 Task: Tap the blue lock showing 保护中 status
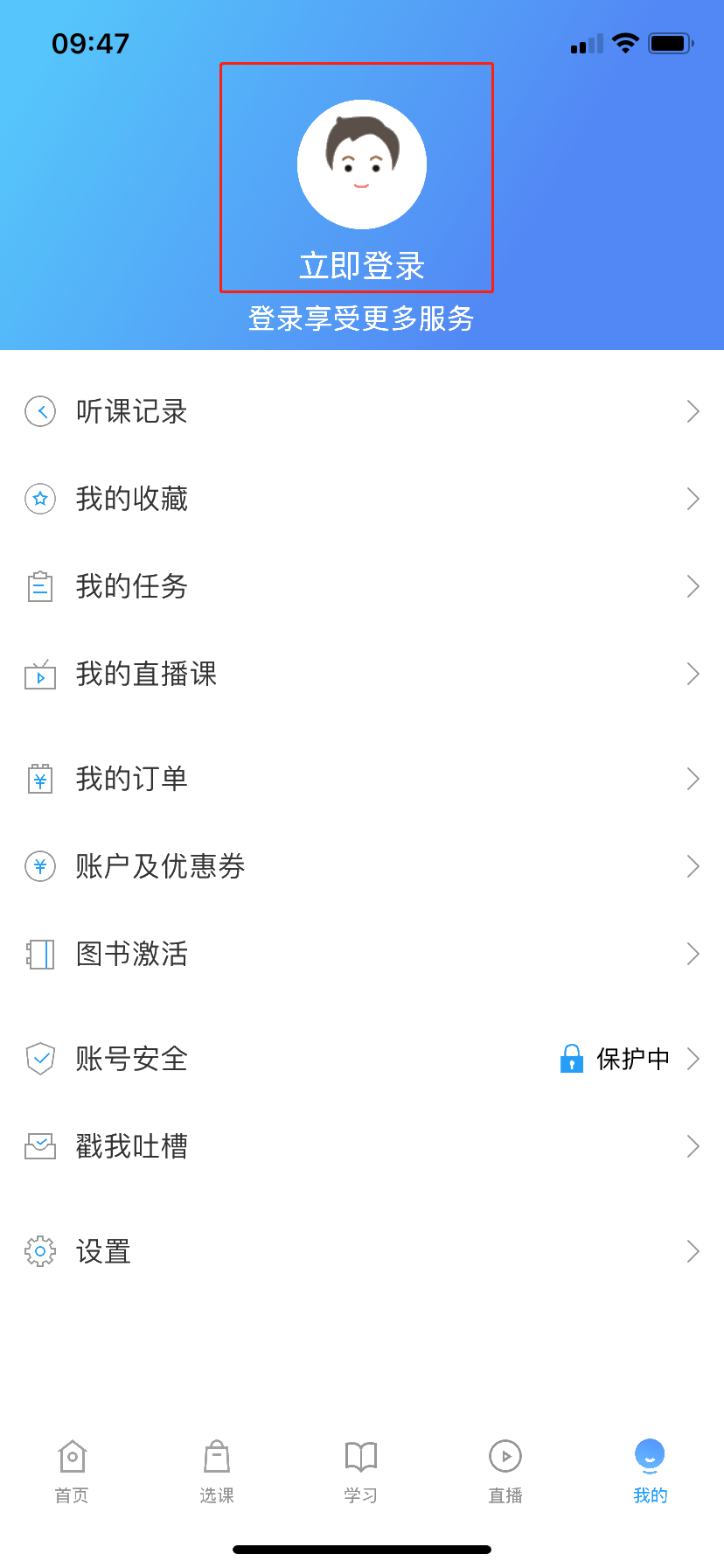tap(572, 1059)
